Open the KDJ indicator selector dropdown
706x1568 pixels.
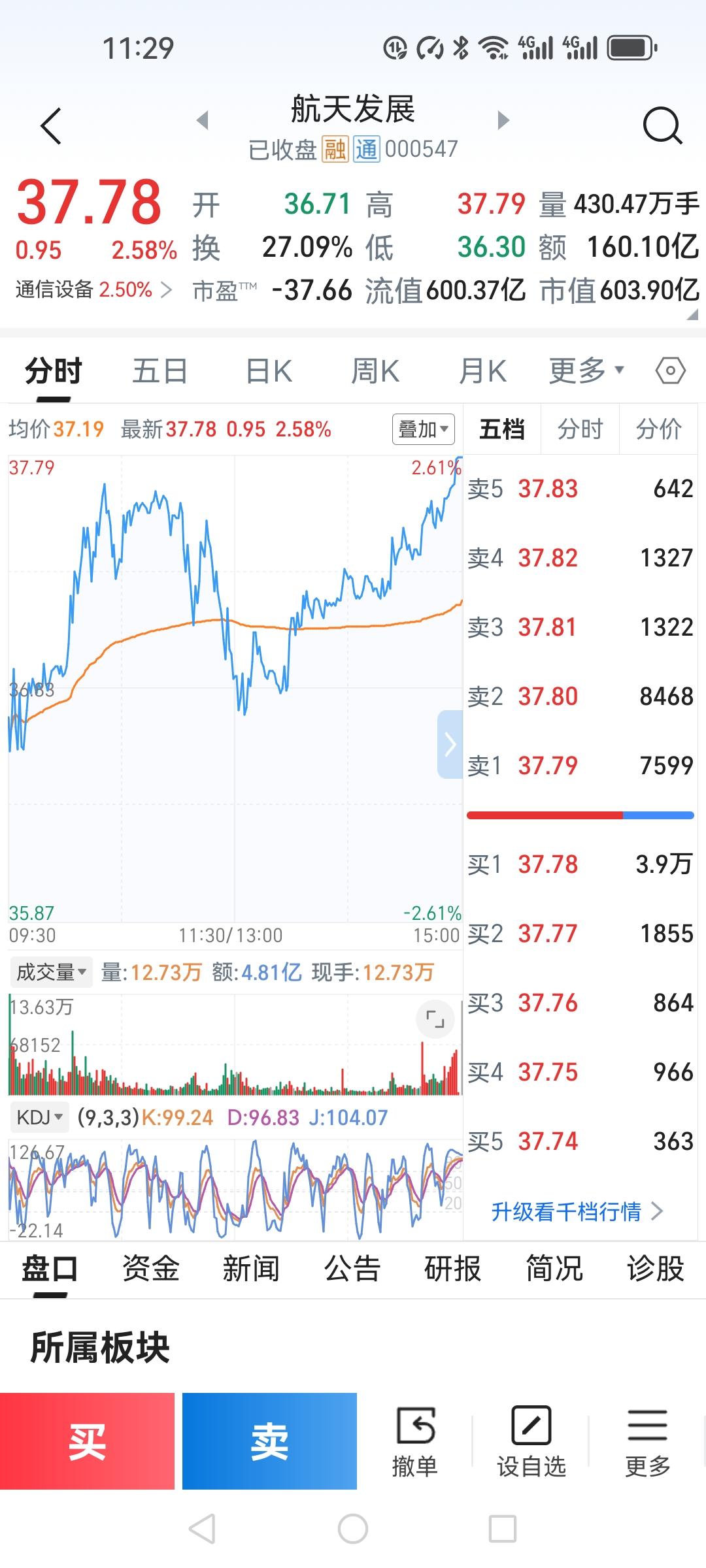[x=37, y=1117]
